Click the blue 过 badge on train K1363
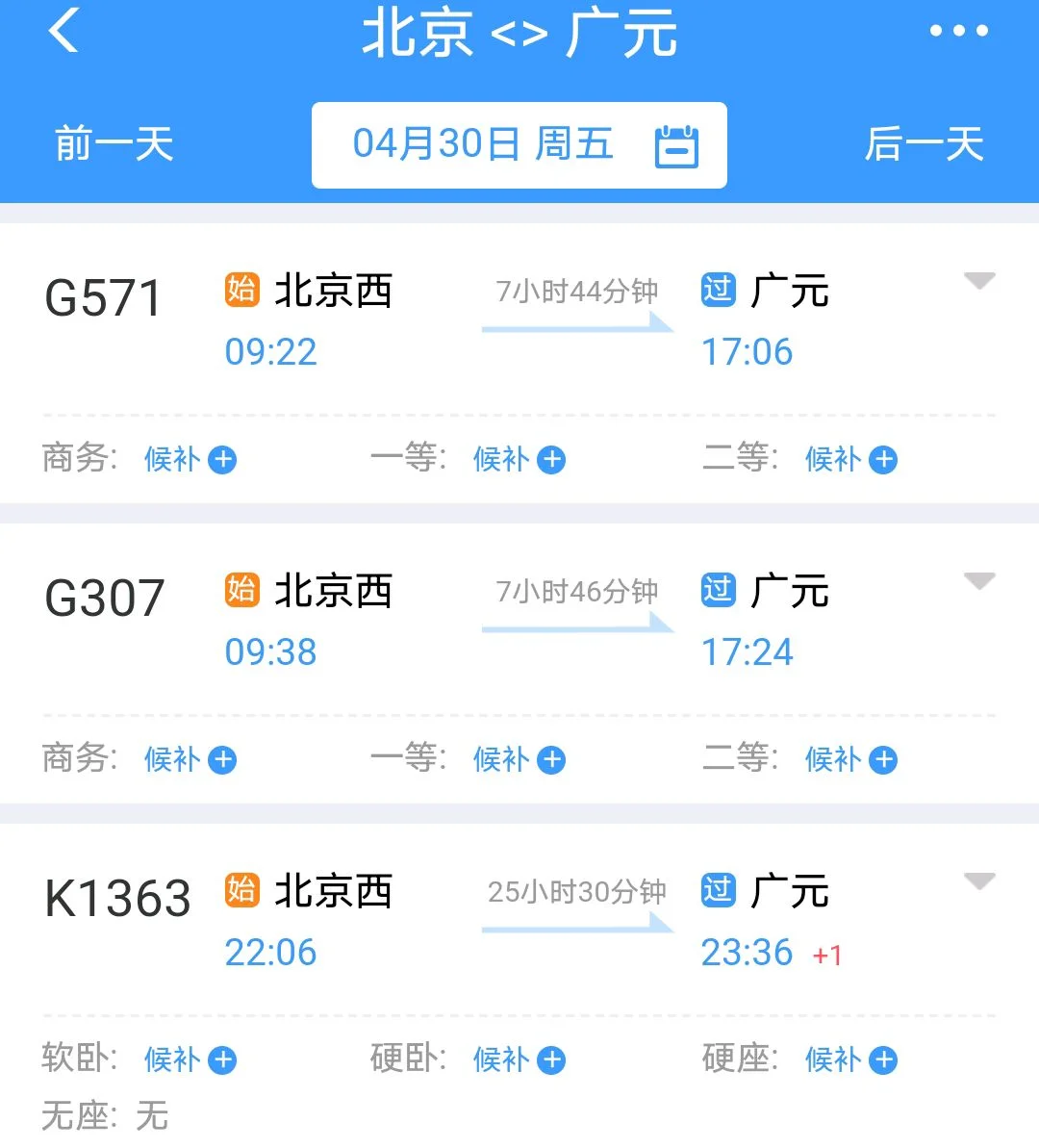This screenshot has height=1148, width=1039. 718,891
